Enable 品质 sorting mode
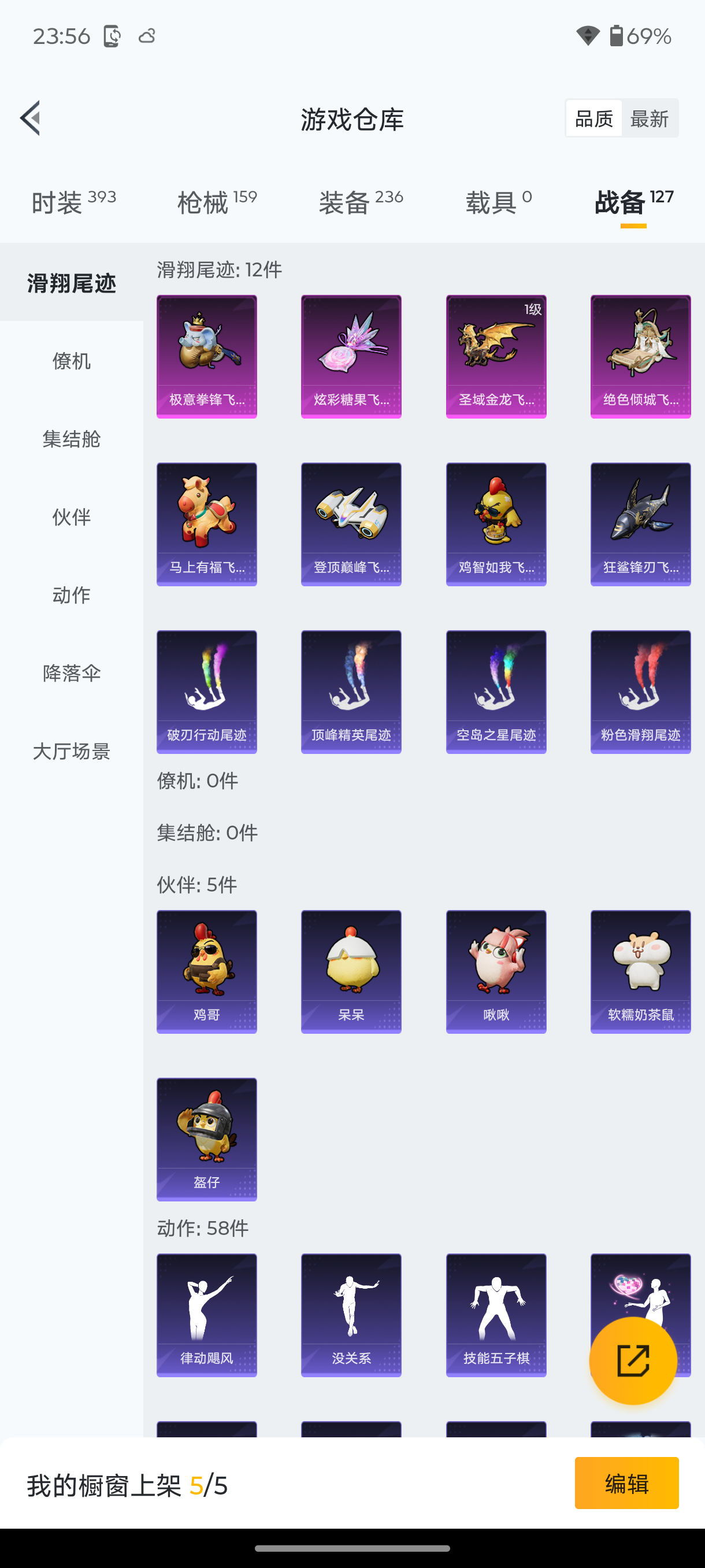 point(593,118)
